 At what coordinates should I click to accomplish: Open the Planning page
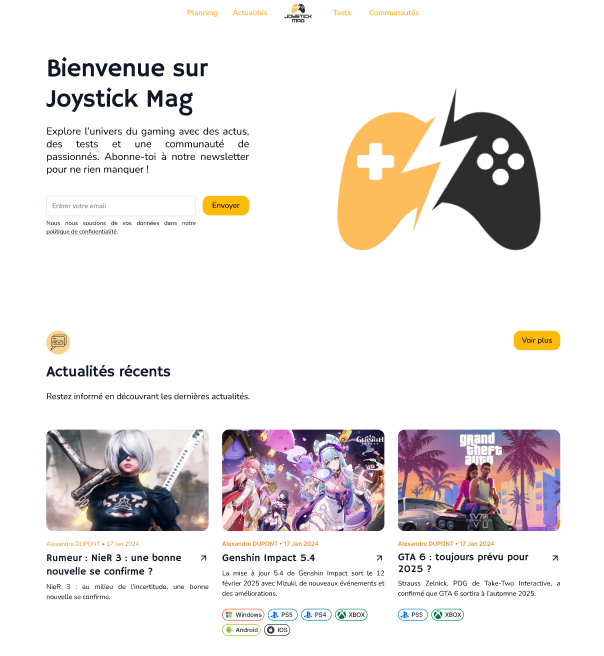pyautogui.click(x=202, y=13)
